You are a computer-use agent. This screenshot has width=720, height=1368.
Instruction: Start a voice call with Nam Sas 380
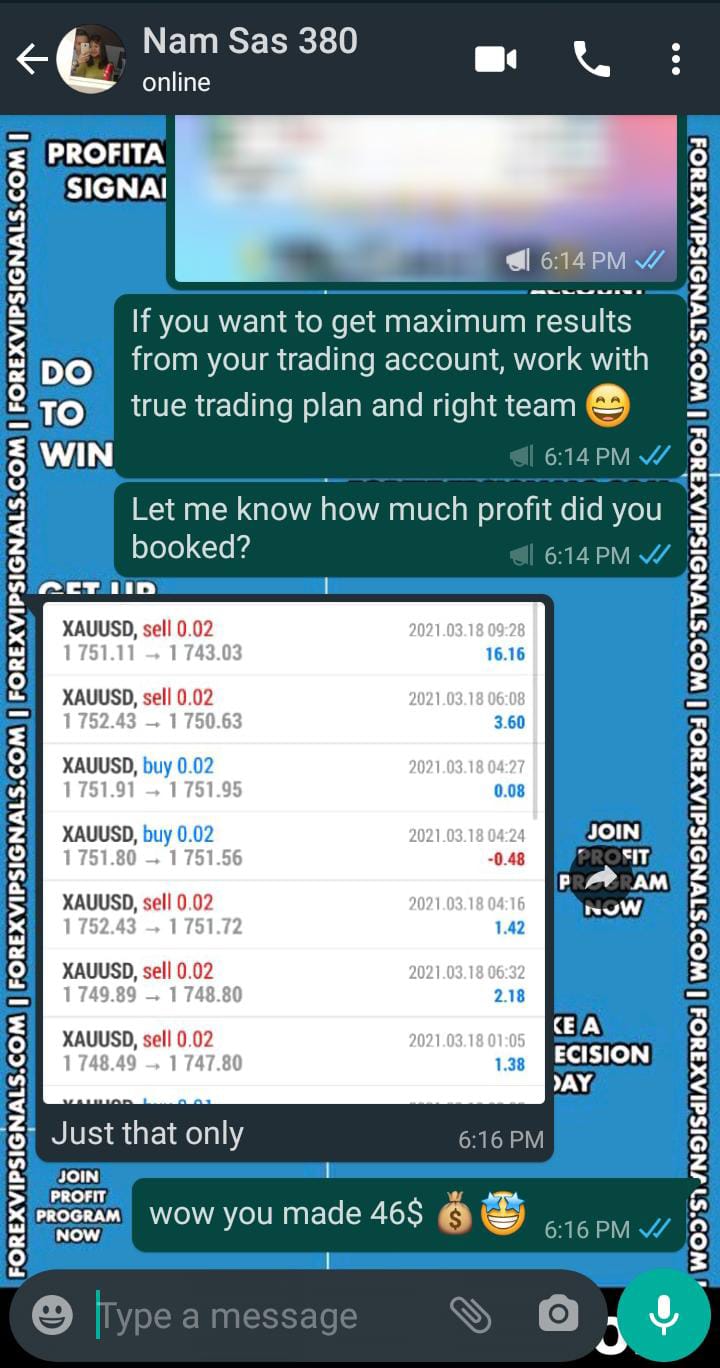(x=591, y=60)
